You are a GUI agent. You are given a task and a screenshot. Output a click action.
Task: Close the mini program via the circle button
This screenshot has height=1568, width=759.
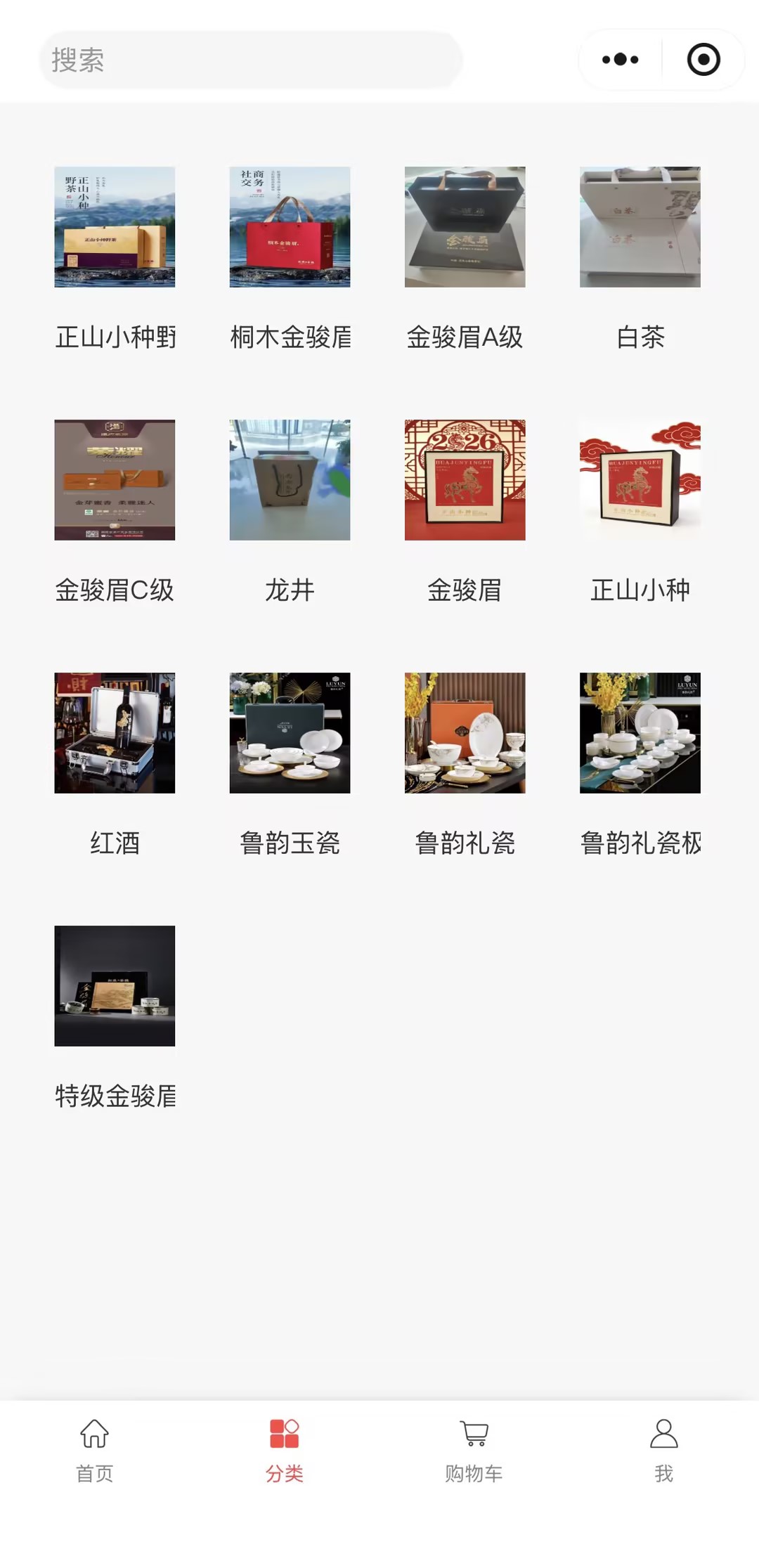point(703,60)
